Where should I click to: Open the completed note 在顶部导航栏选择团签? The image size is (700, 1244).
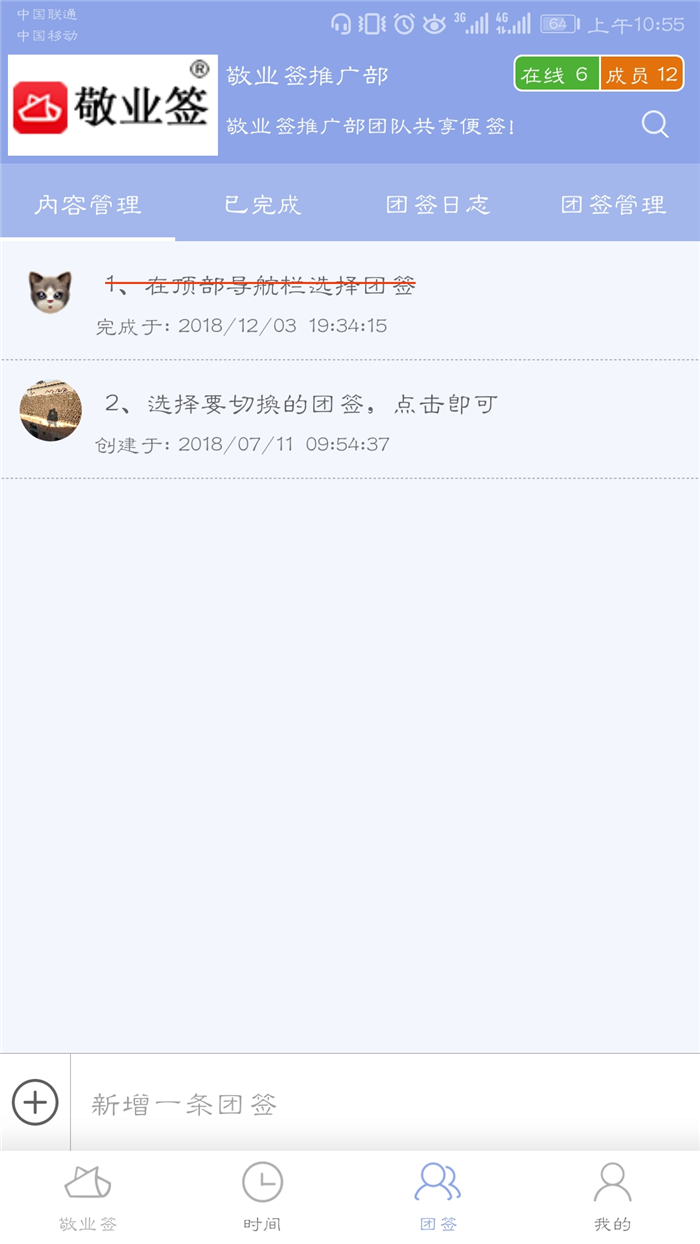click(261, 286)
